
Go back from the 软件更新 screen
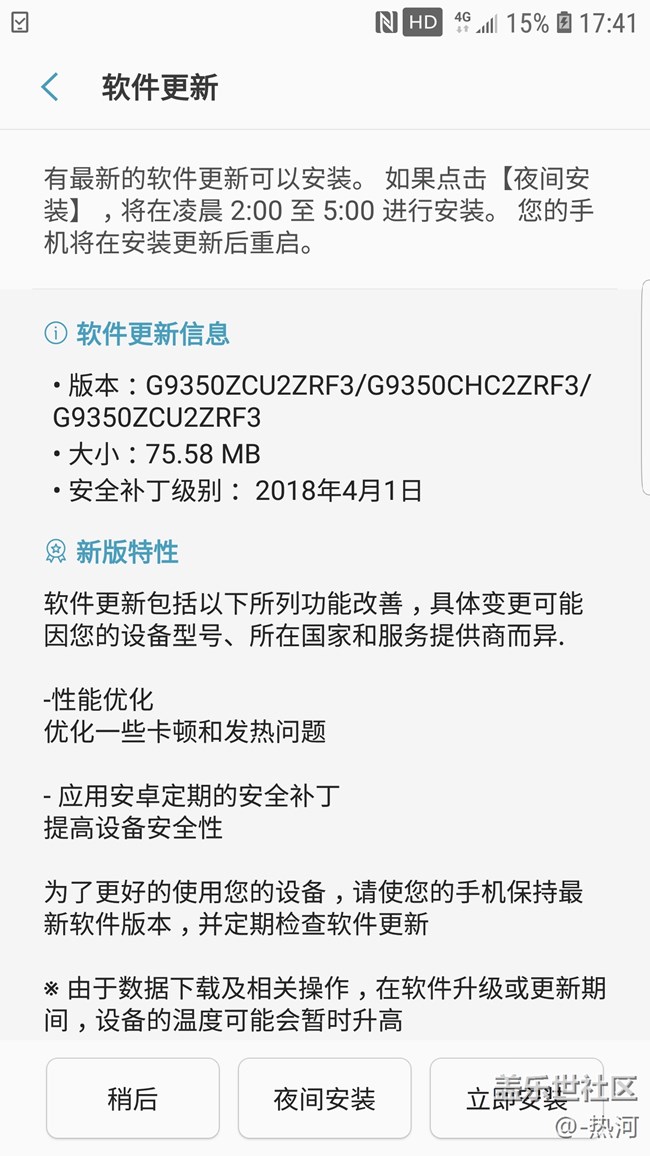(x=50, y=88)
